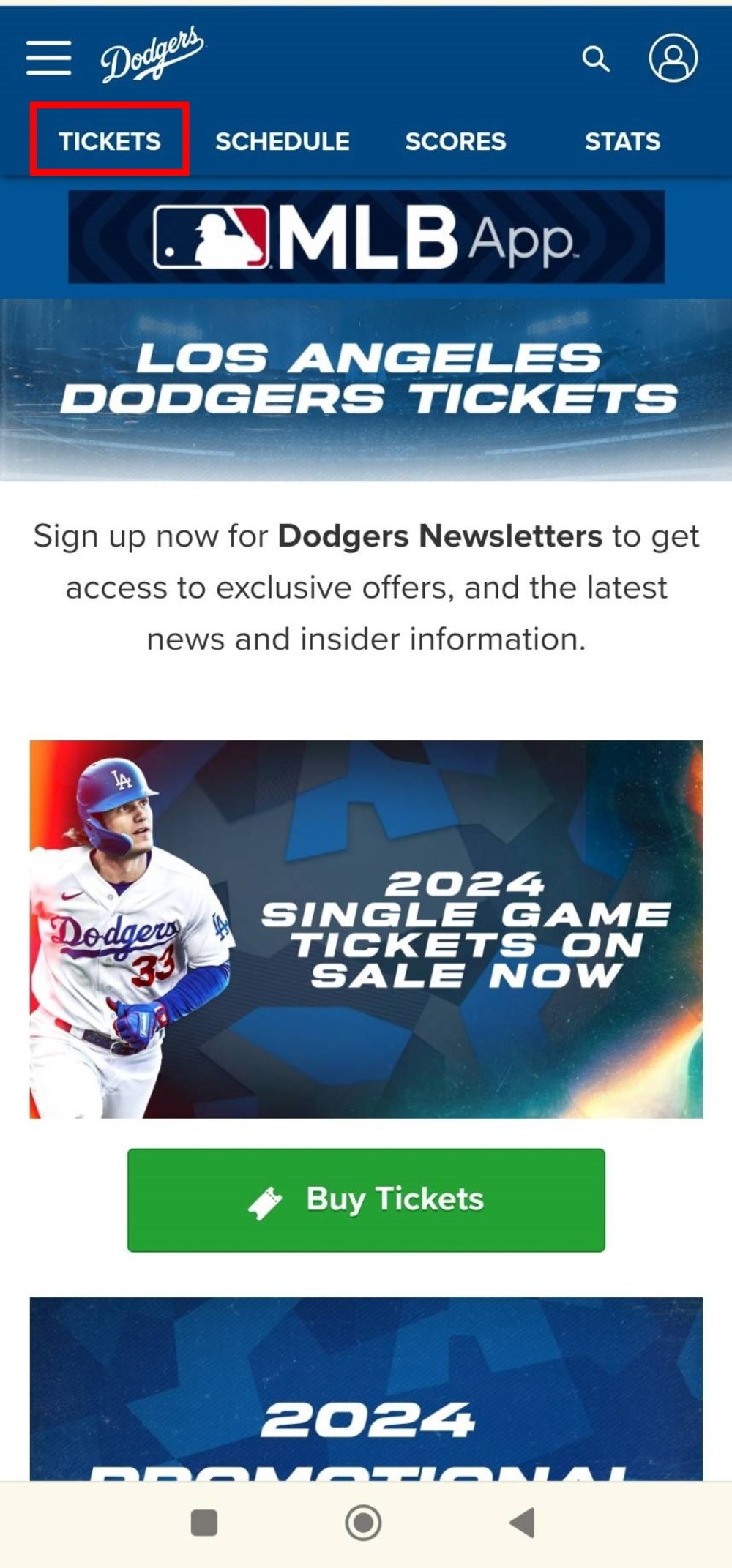Screen dimensions: 732x1568
Task: Open the search function
Action: (597, 60)
